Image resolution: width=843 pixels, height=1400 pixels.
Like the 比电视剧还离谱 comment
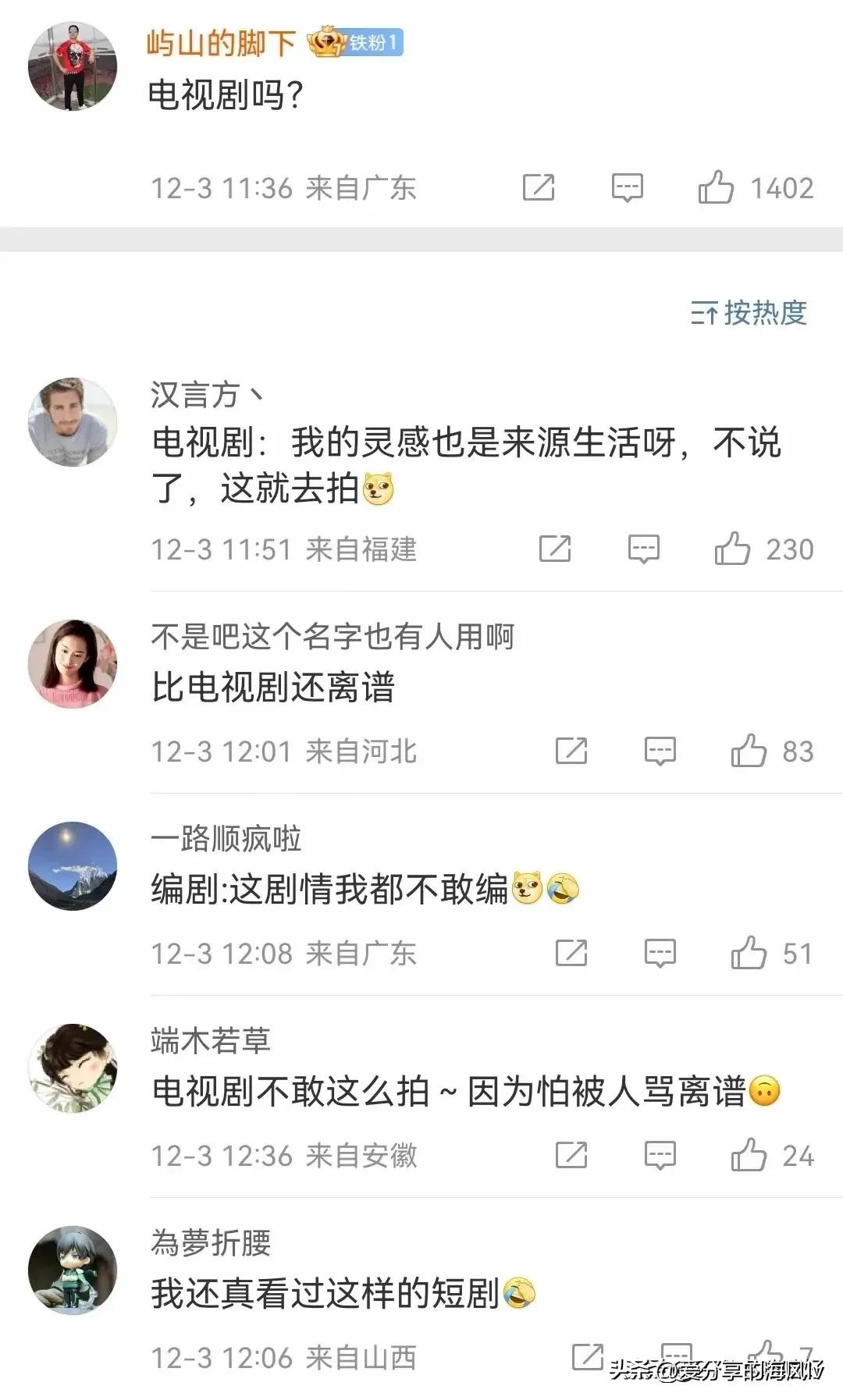click(749, 752)
